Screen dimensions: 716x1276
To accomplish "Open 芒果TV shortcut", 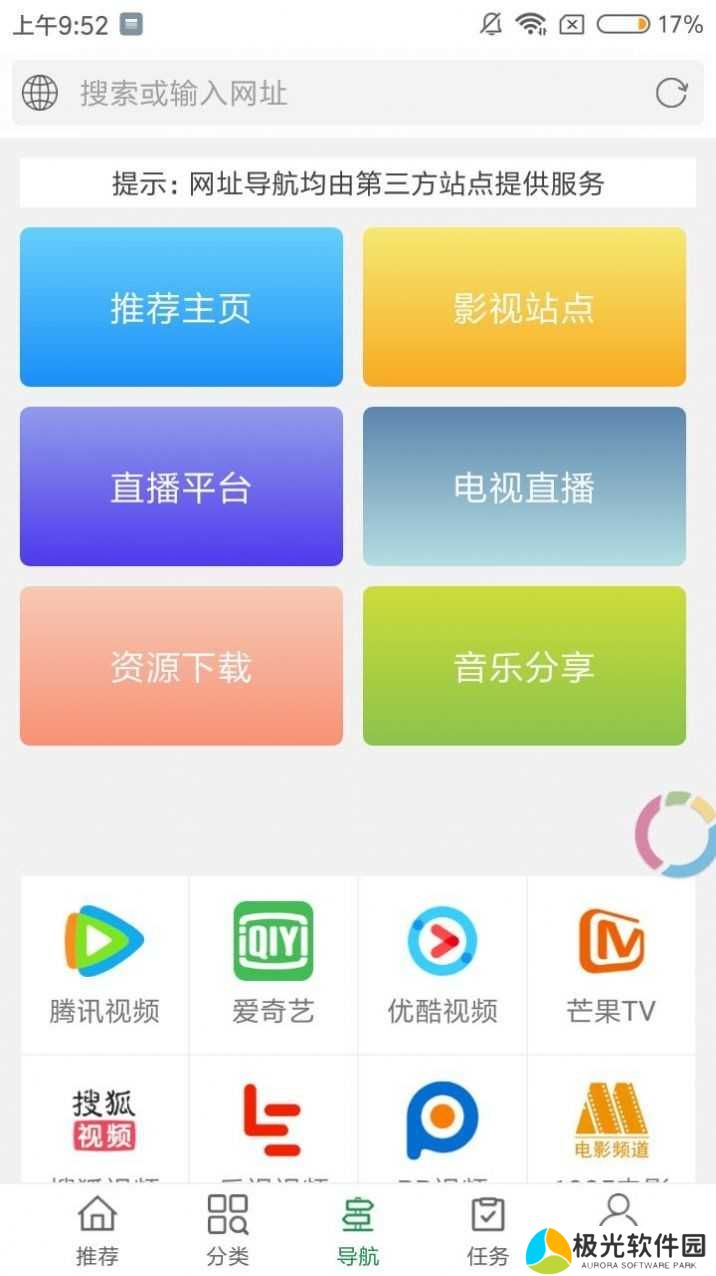I will (x=611, y=964).
